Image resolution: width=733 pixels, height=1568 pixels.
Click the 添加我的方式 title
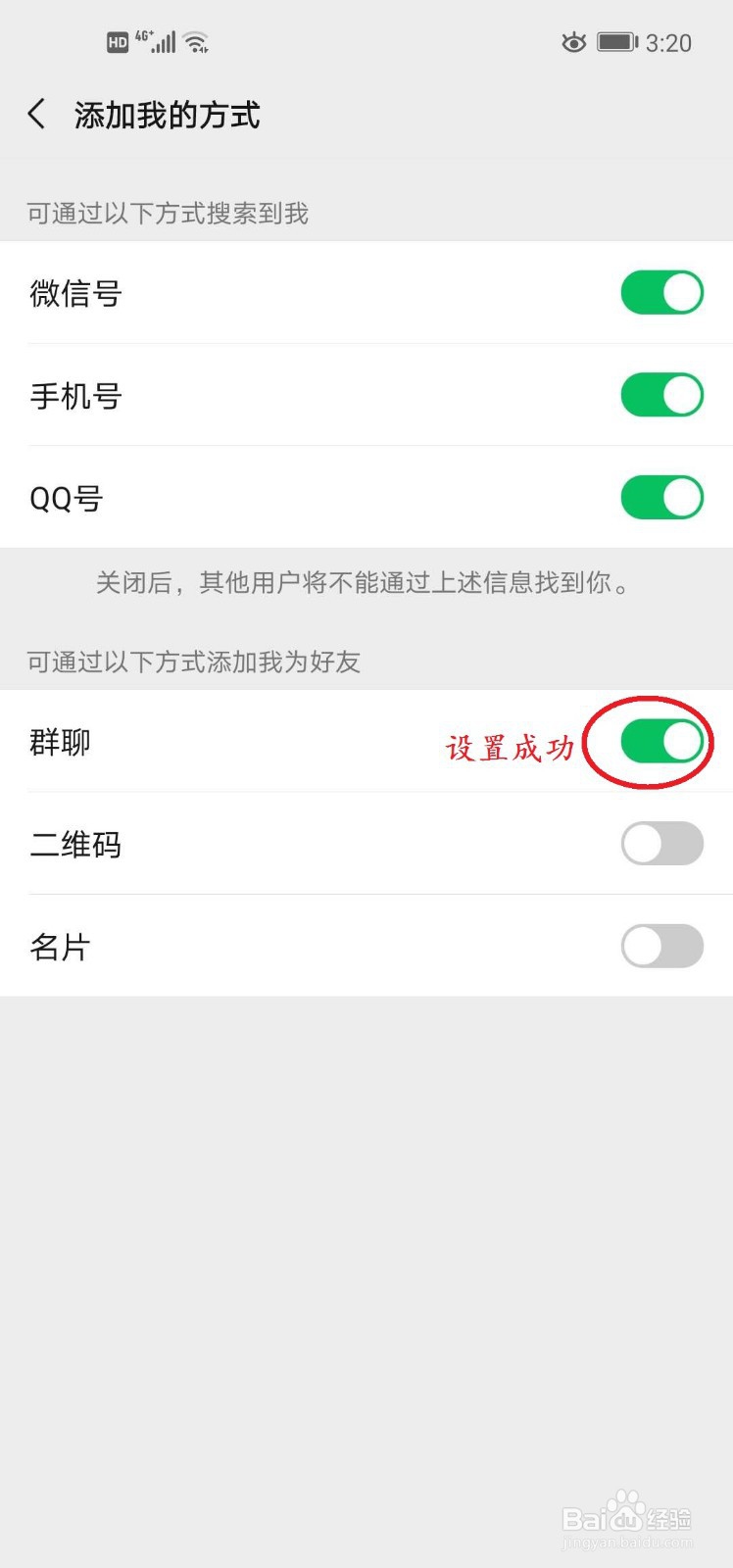(x=166, y=114)
